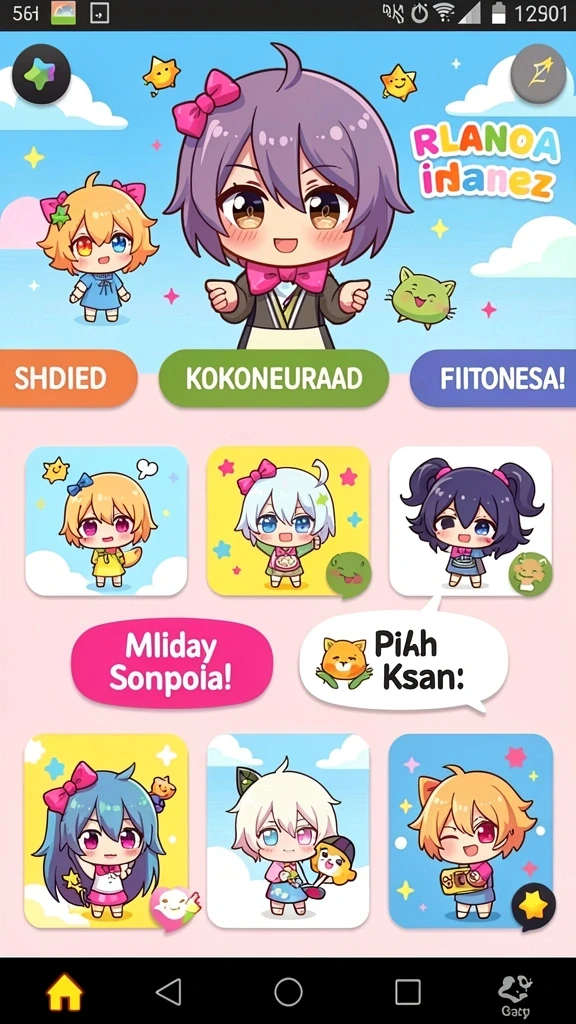Tap the pink Mliday Sonpoia! button
The image size is (576, 1024).
(x=172, y=664)
